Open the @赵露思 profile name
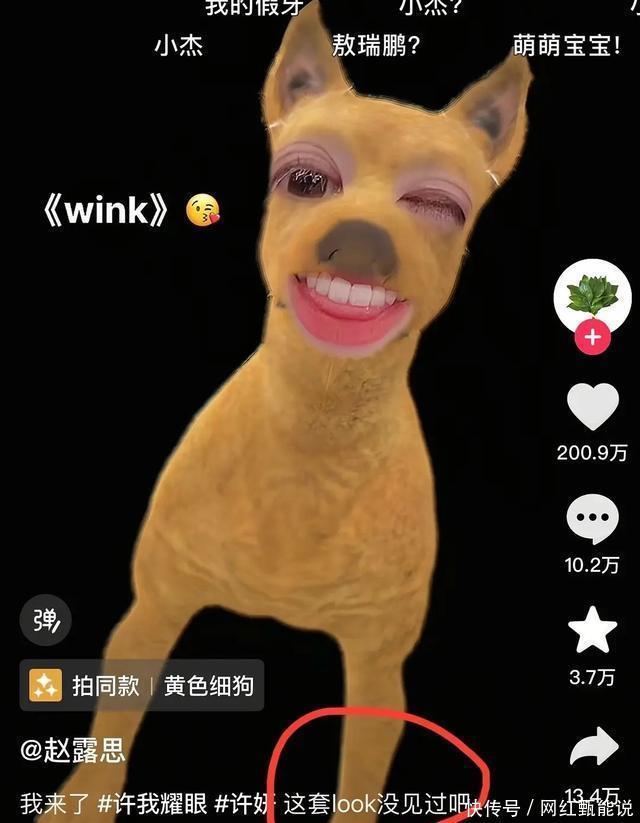640x823 pixels. (72, 750)
